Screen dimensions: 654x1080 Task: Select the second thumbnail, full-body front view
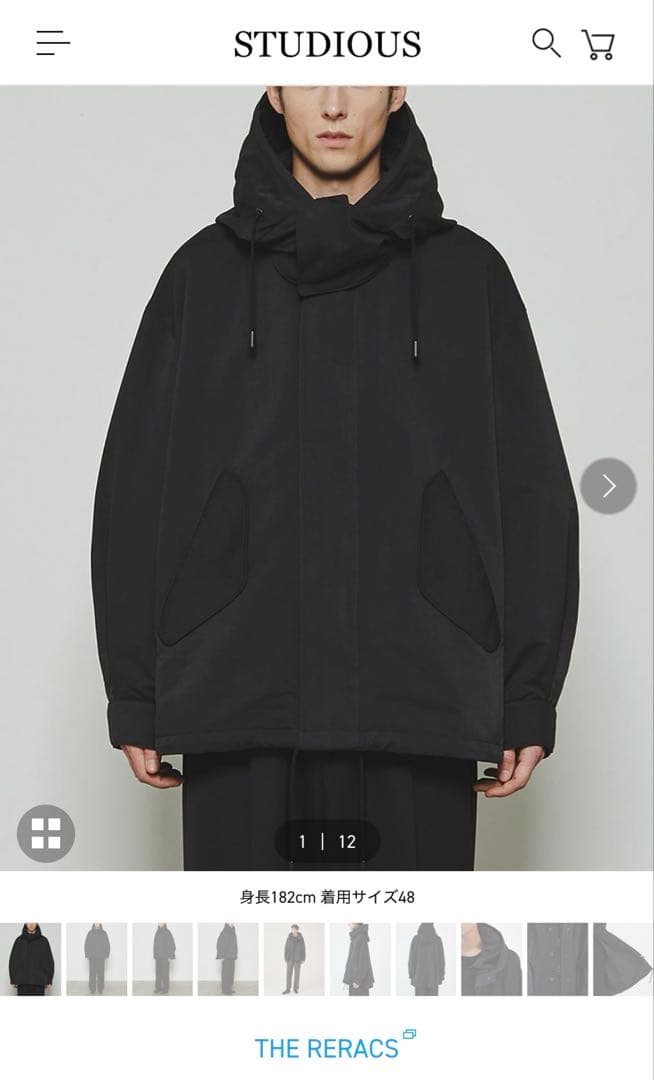(97, 959)
